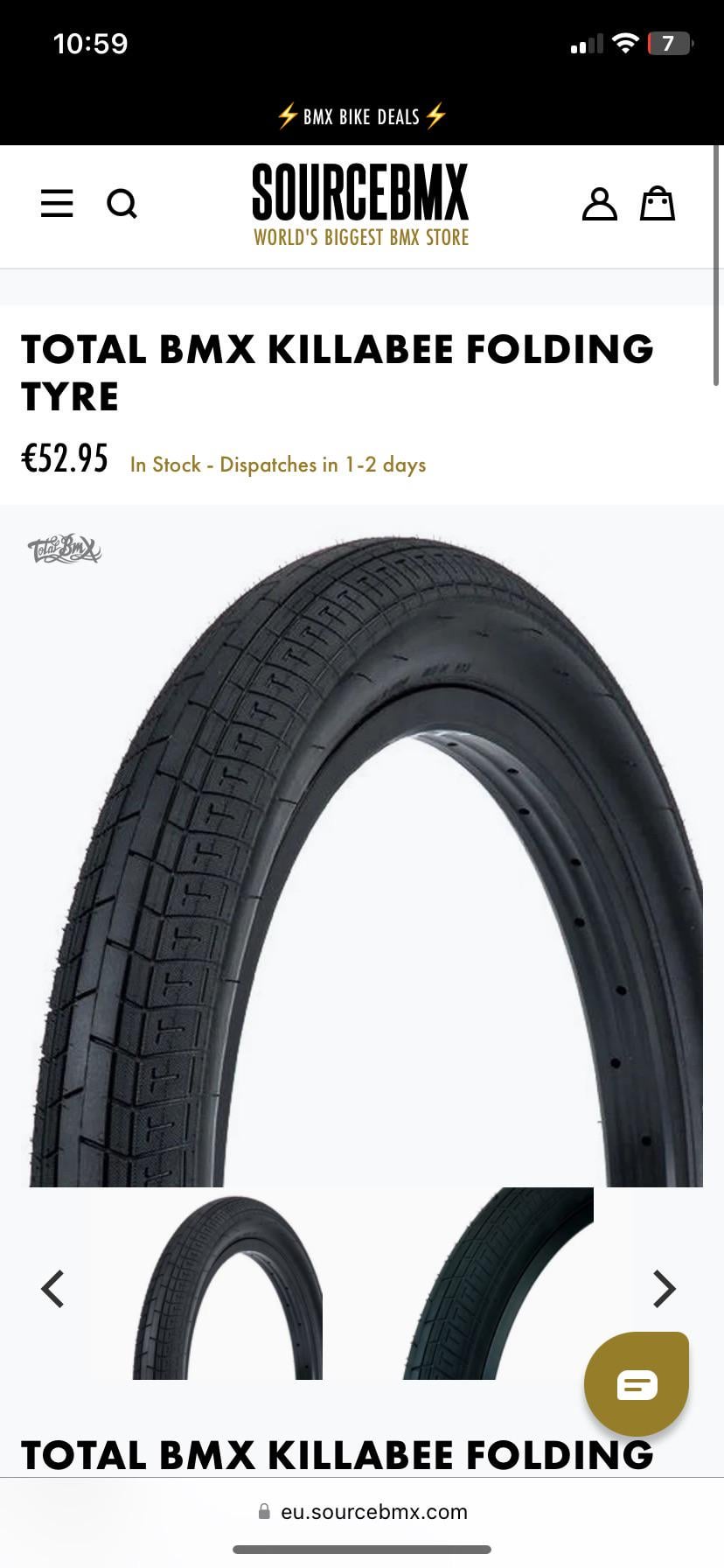This screenshot has height=1568, width=724.
Task: Open the site search
Action: 122,204
